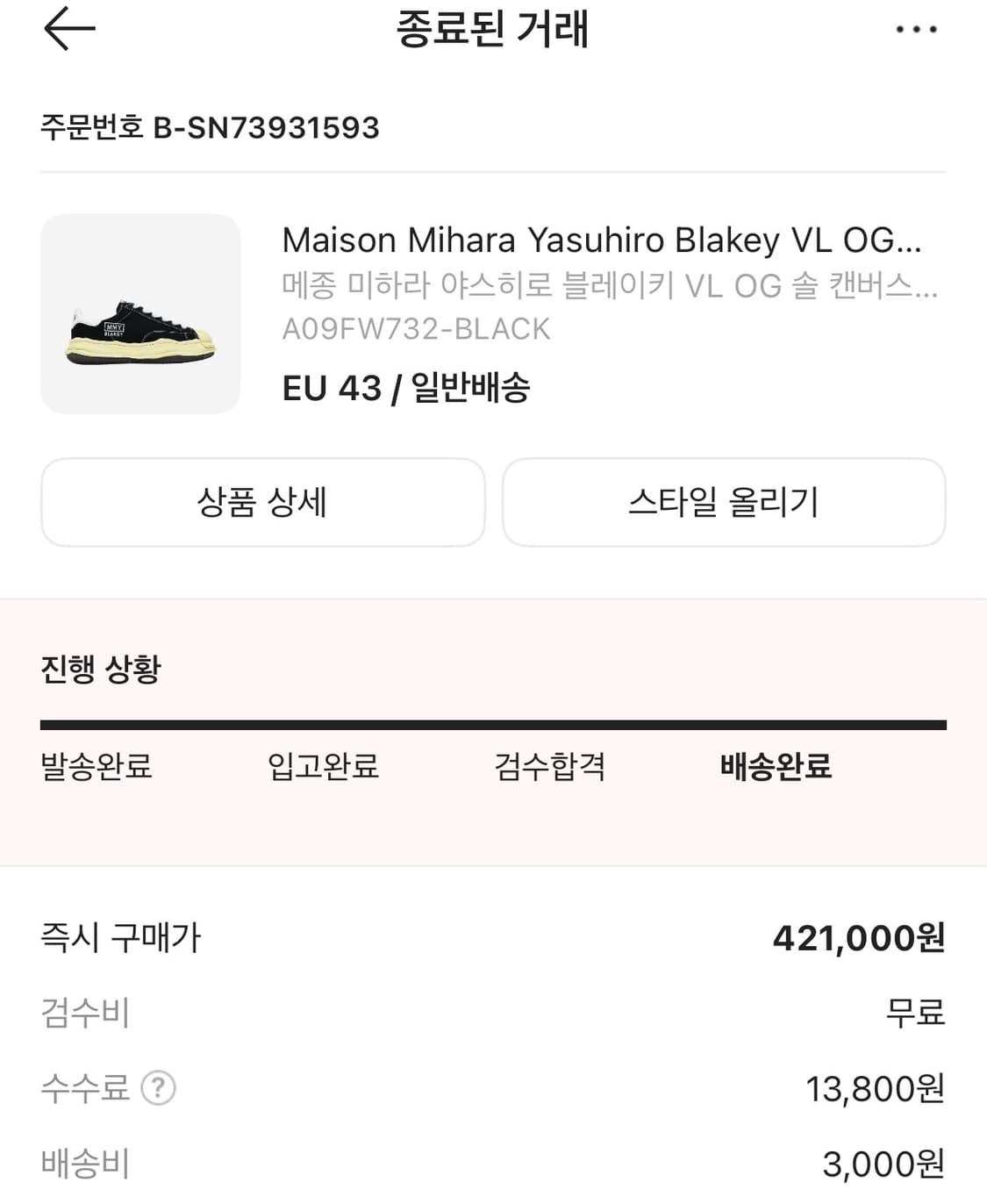This screenshot has width=987, height=1204.
Task: Open the 상품 상세 button
Action: click(261, 502)
